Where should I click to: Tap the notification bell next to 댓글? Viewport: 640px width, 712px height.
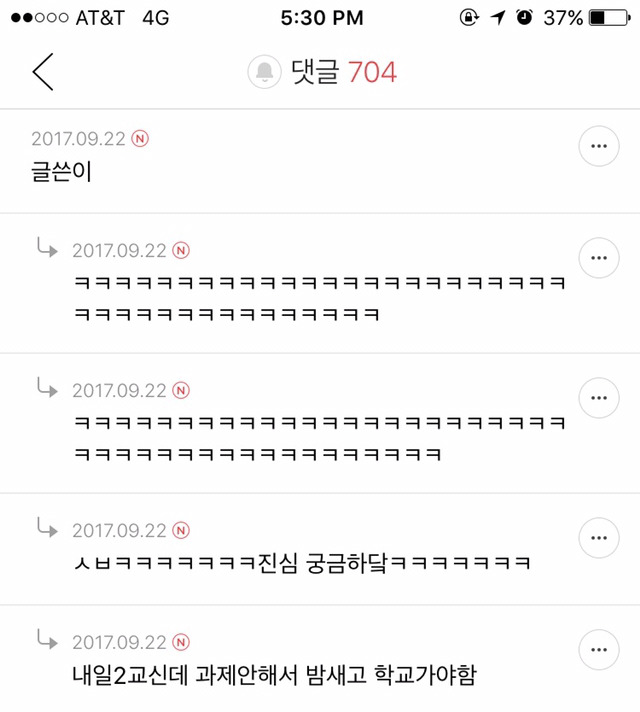click(264, 72)
